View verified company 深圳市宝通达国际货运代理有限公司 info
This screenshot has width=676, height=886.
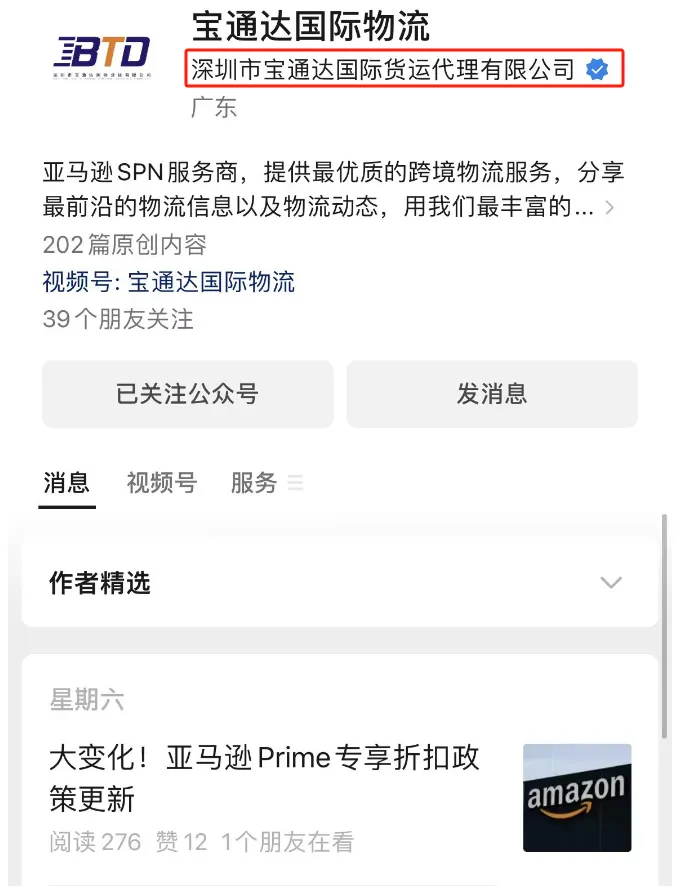[400, 70]
